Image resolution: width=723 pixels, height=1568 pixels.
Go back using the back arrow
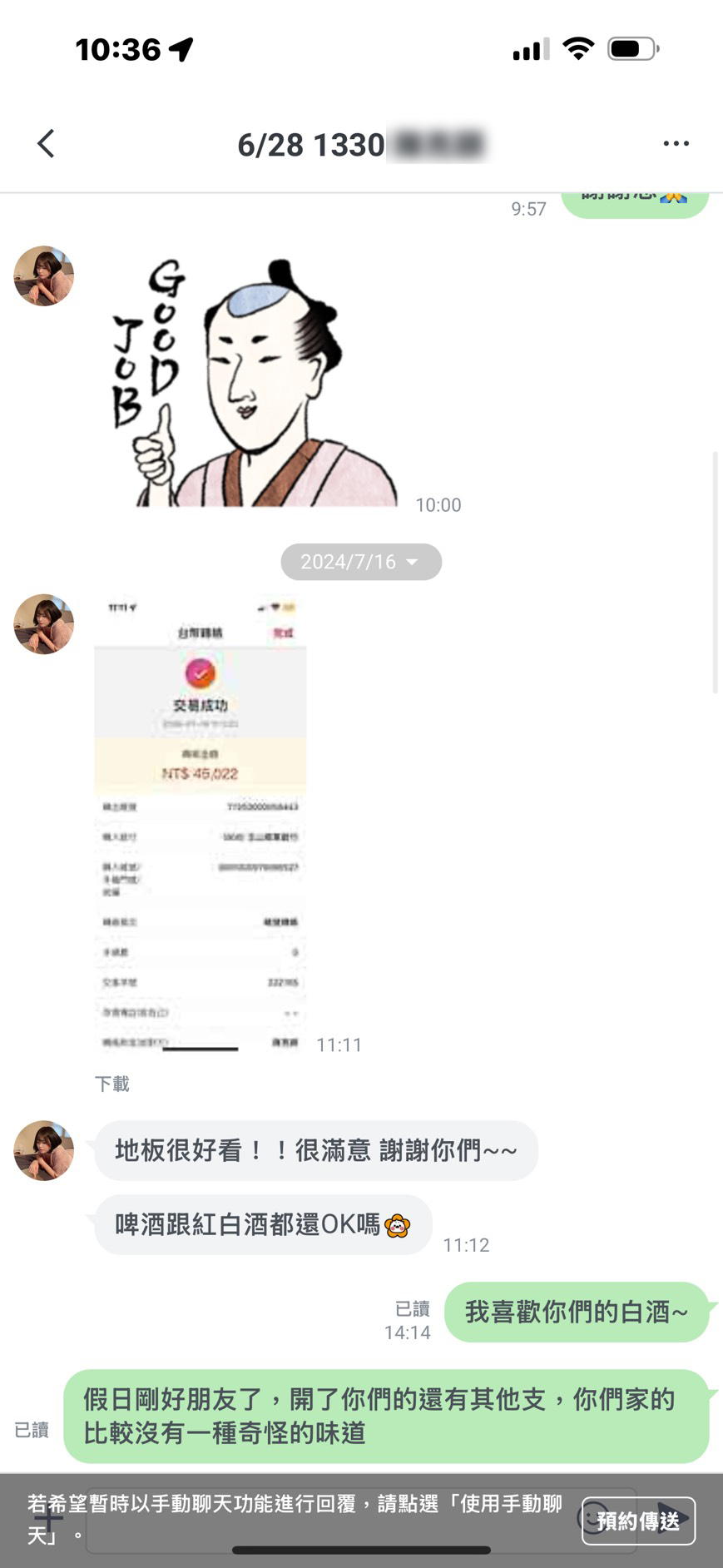(46, 143)
